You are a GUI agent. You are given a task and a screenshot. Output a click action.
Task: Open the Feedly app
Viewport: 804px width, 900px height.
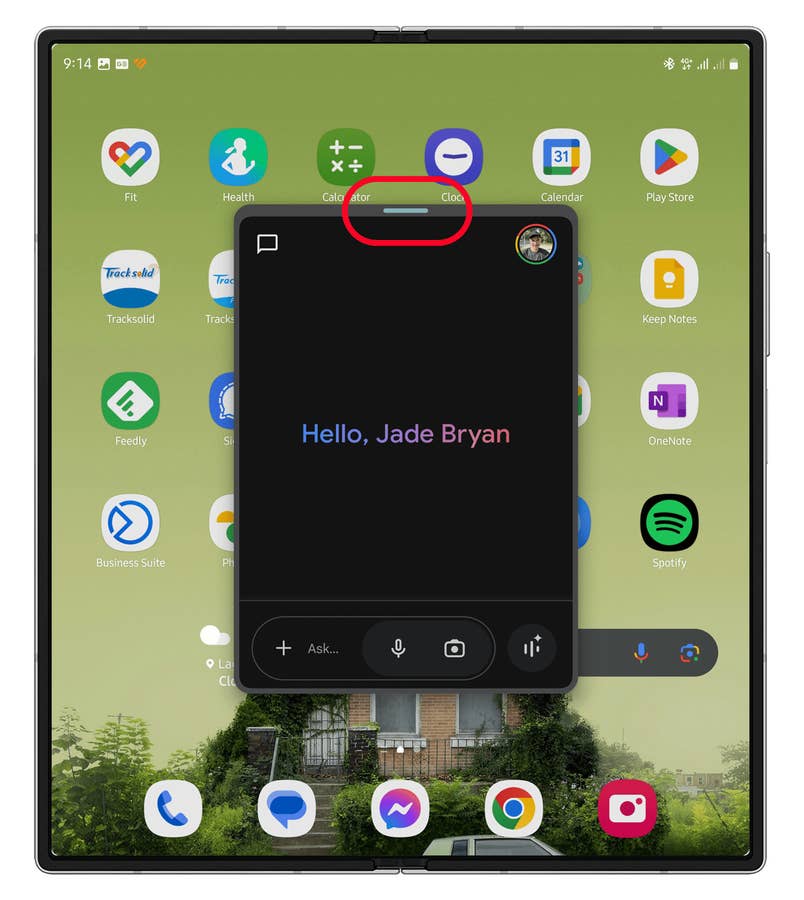pos(130,401)
